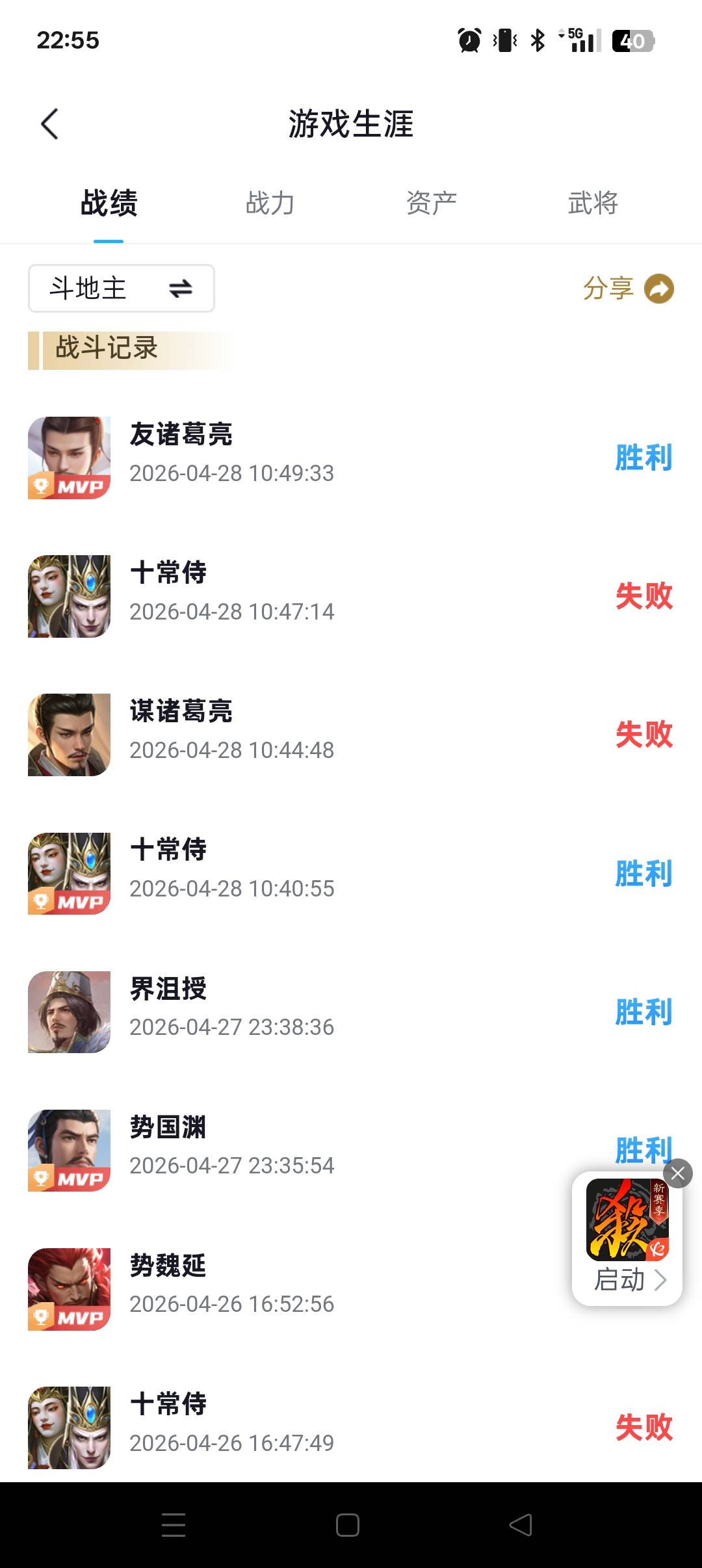Switch to the 战力 tab
Screen dimensions: 702x1568
coord(270,203)
